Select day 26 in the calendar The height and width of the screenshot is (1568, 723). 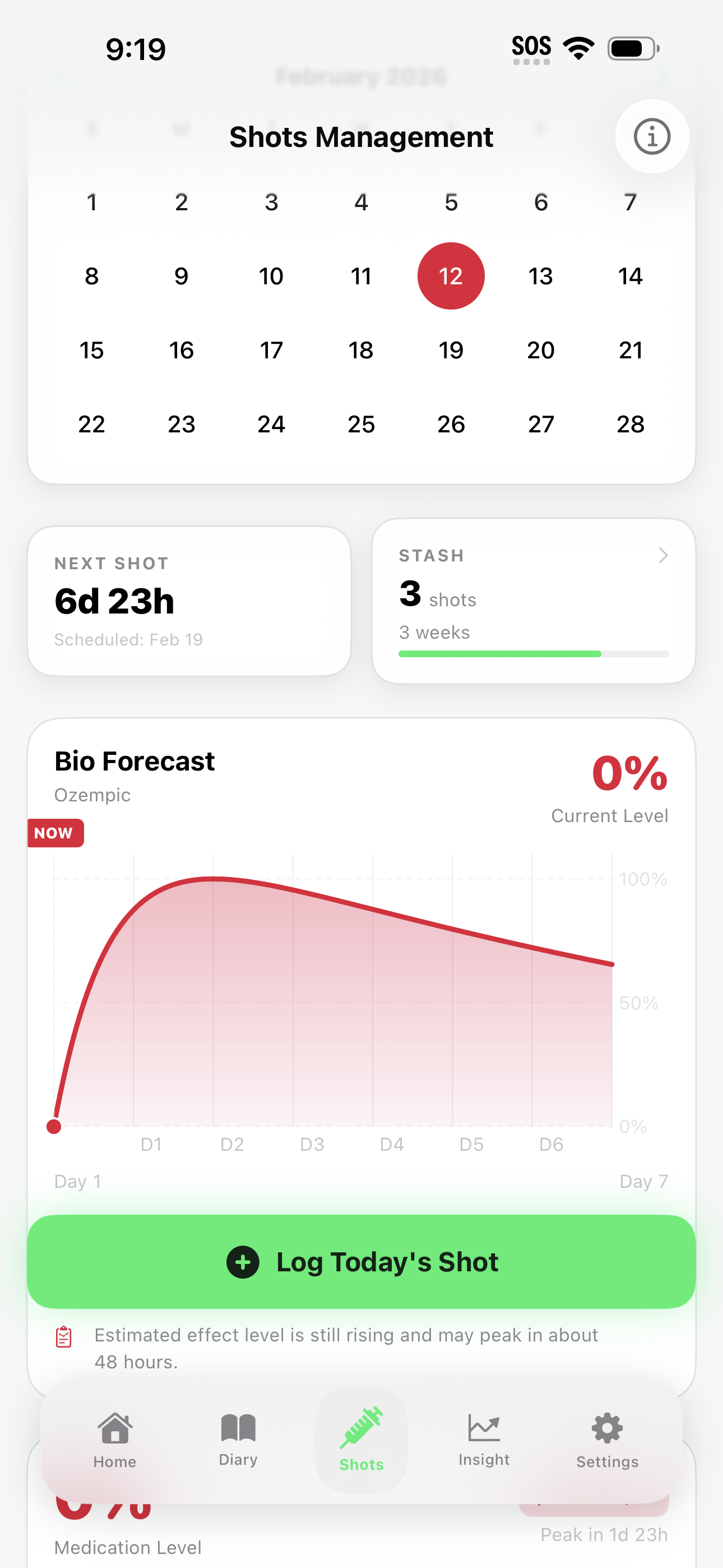[451, 425]
